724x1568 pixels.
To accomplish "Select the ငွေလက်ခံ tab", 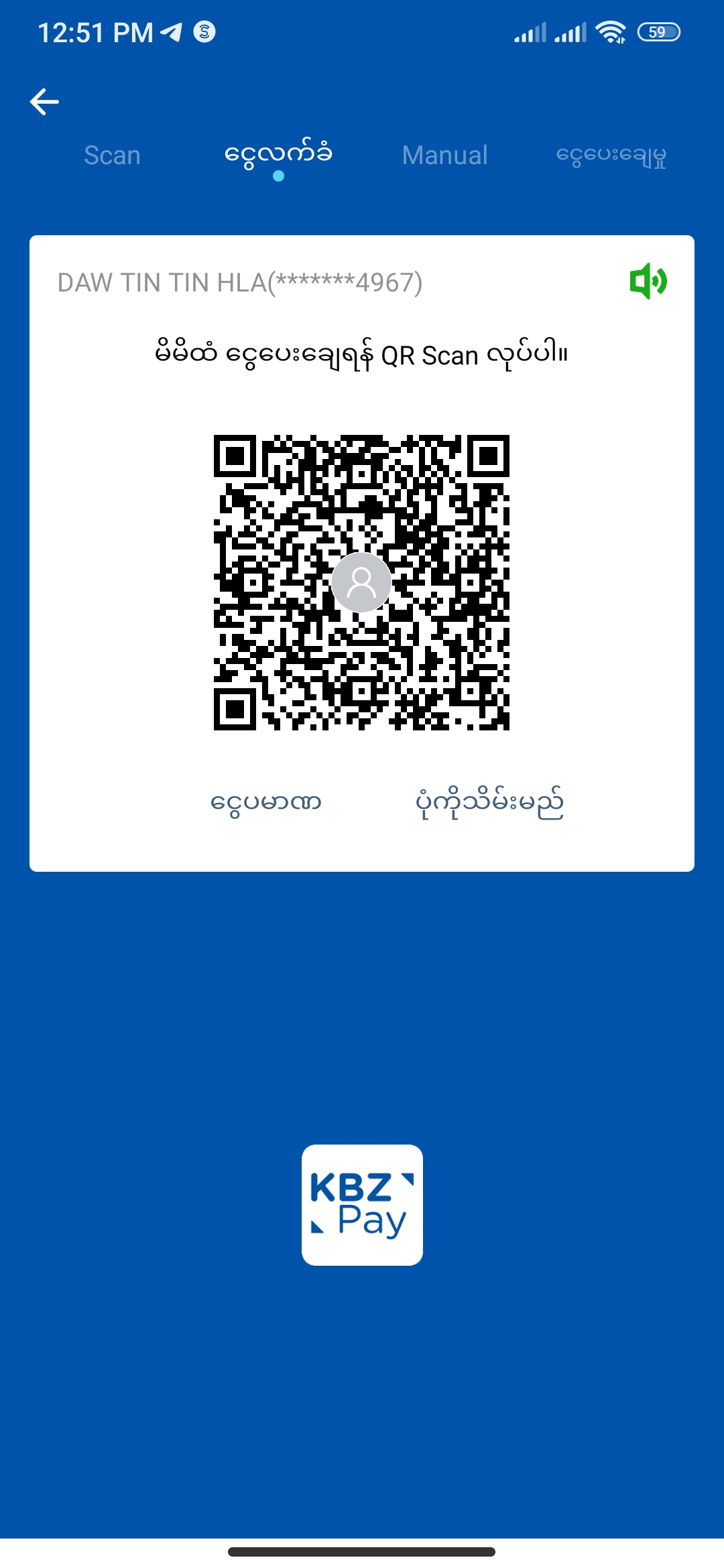I will pyautogui.click(x=278, y=155).
